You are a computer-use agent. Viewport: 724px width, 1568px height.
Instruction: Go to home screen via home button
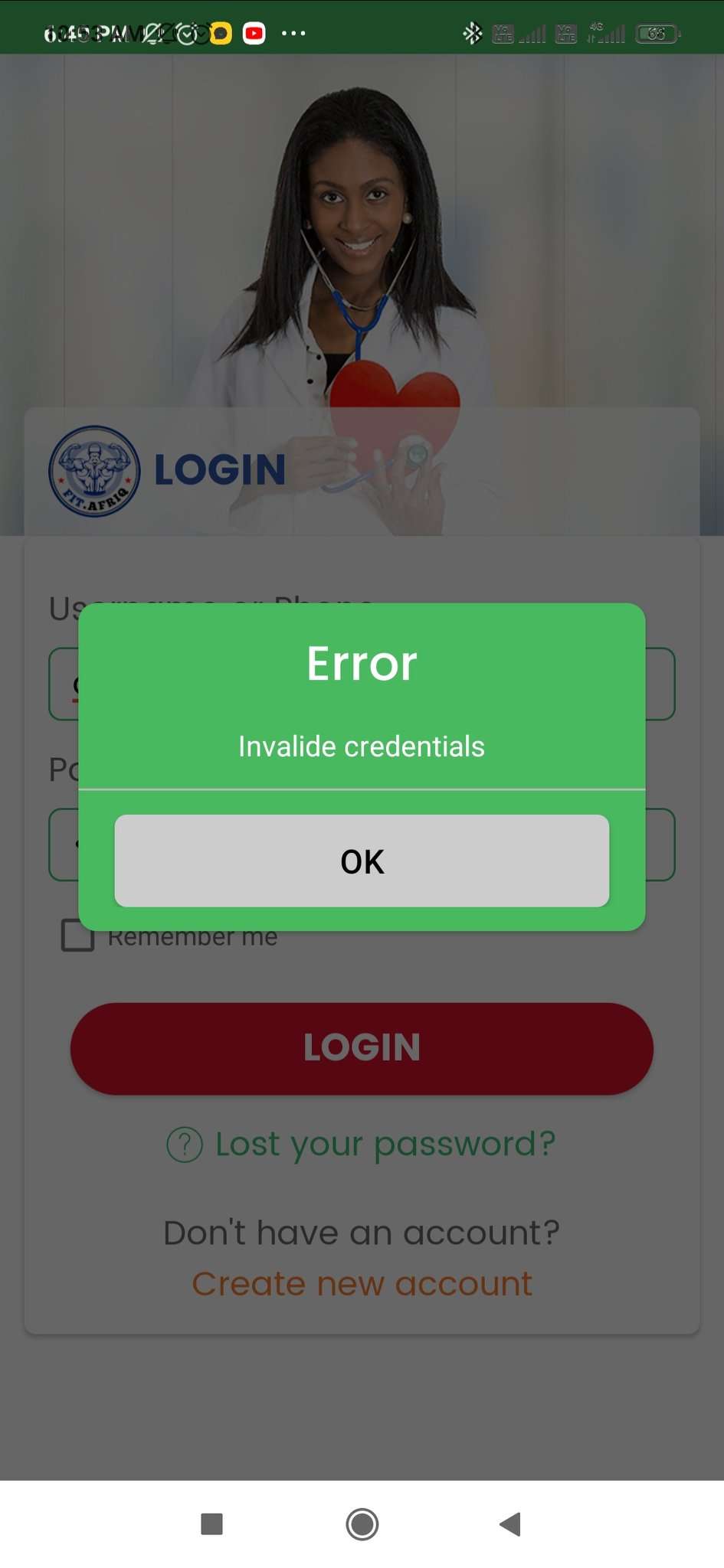pyautogui.click(x=362, y=1524)
